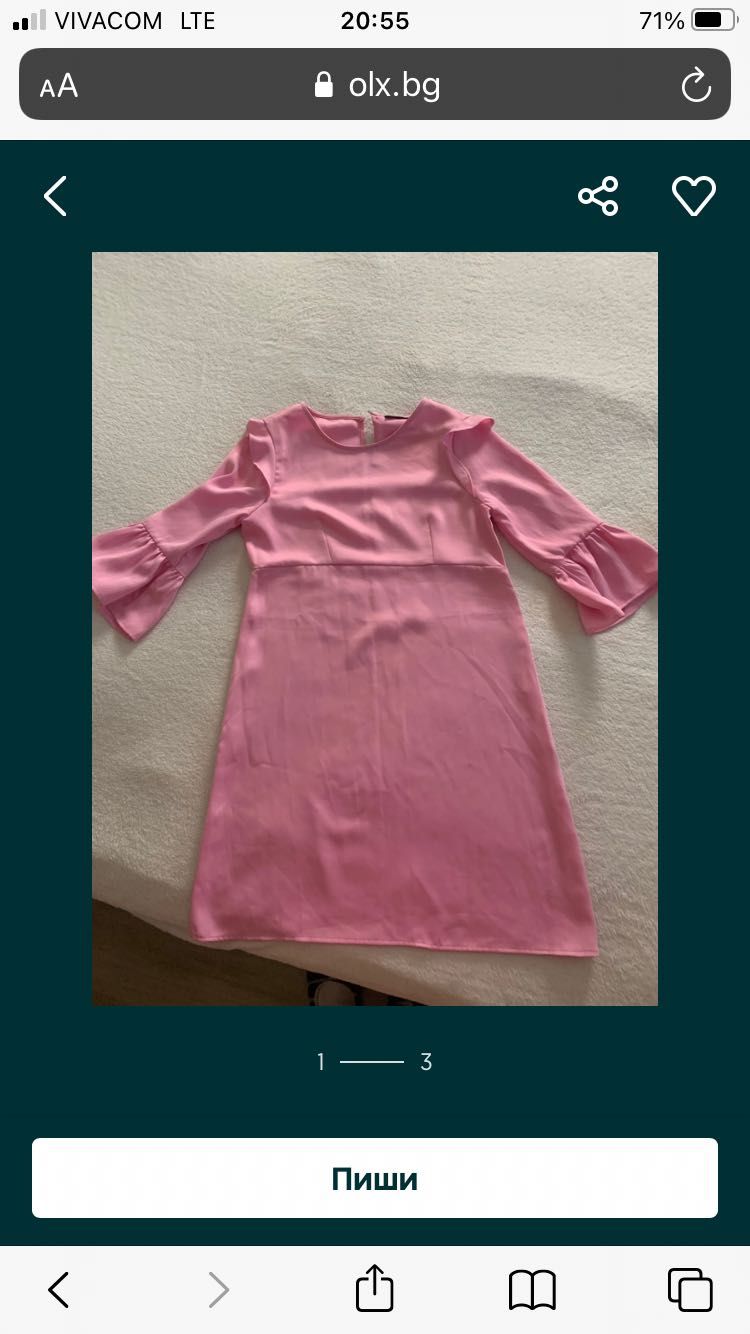Go to previous page in Safari
The height and width of the screenshot is (1334, 750).
click(59, 1290)
